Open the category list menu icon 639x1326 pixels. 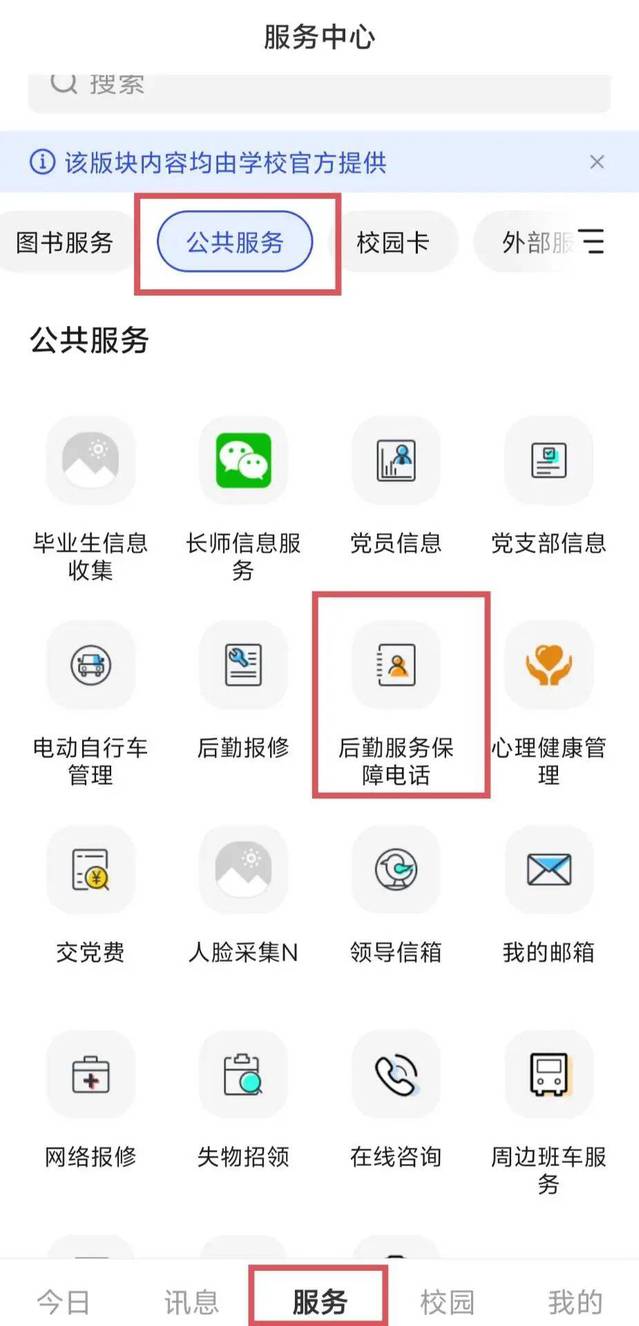click(592, 242)
